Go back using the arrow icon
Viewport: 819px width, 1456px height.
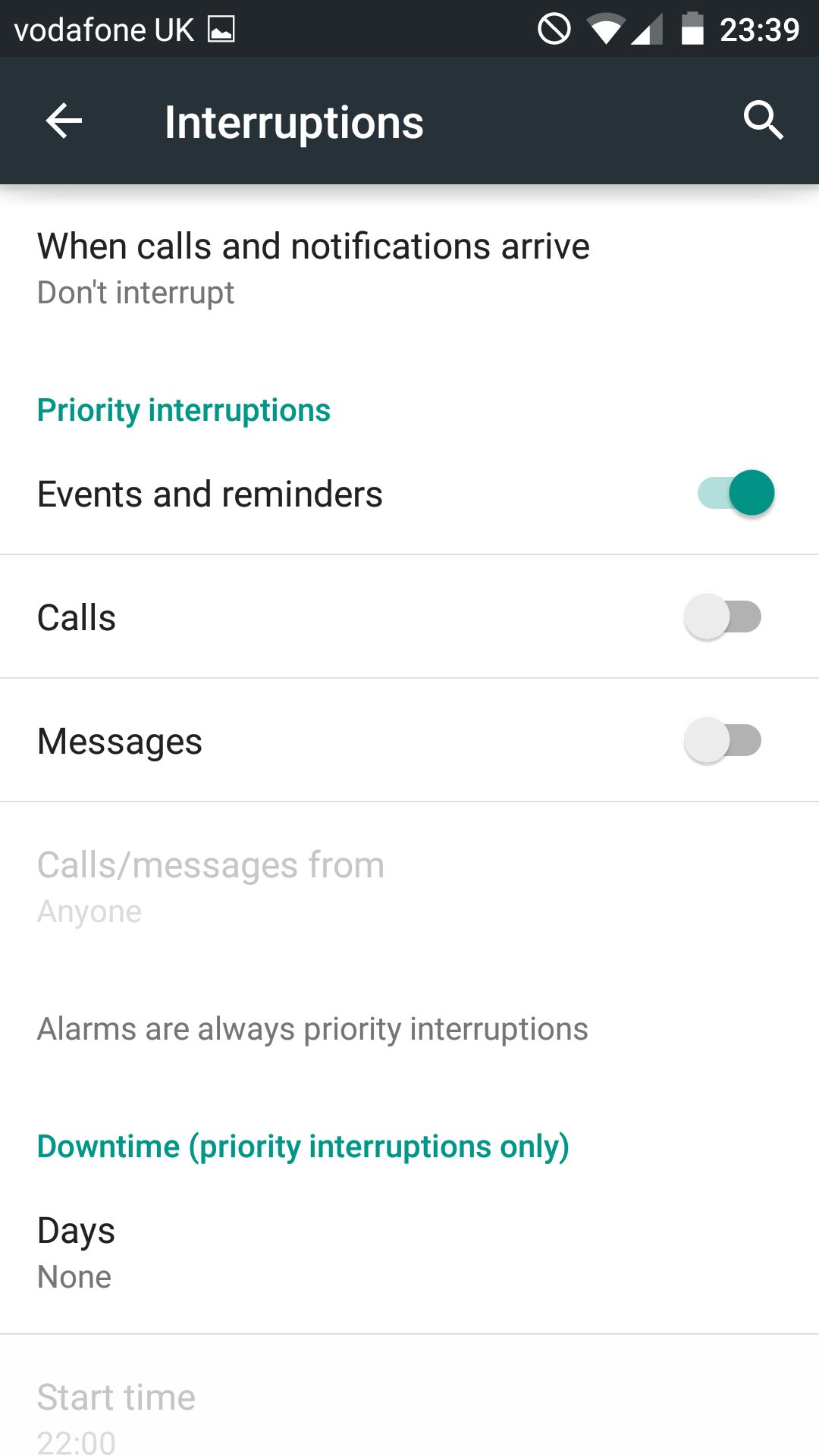click(64, 121)
